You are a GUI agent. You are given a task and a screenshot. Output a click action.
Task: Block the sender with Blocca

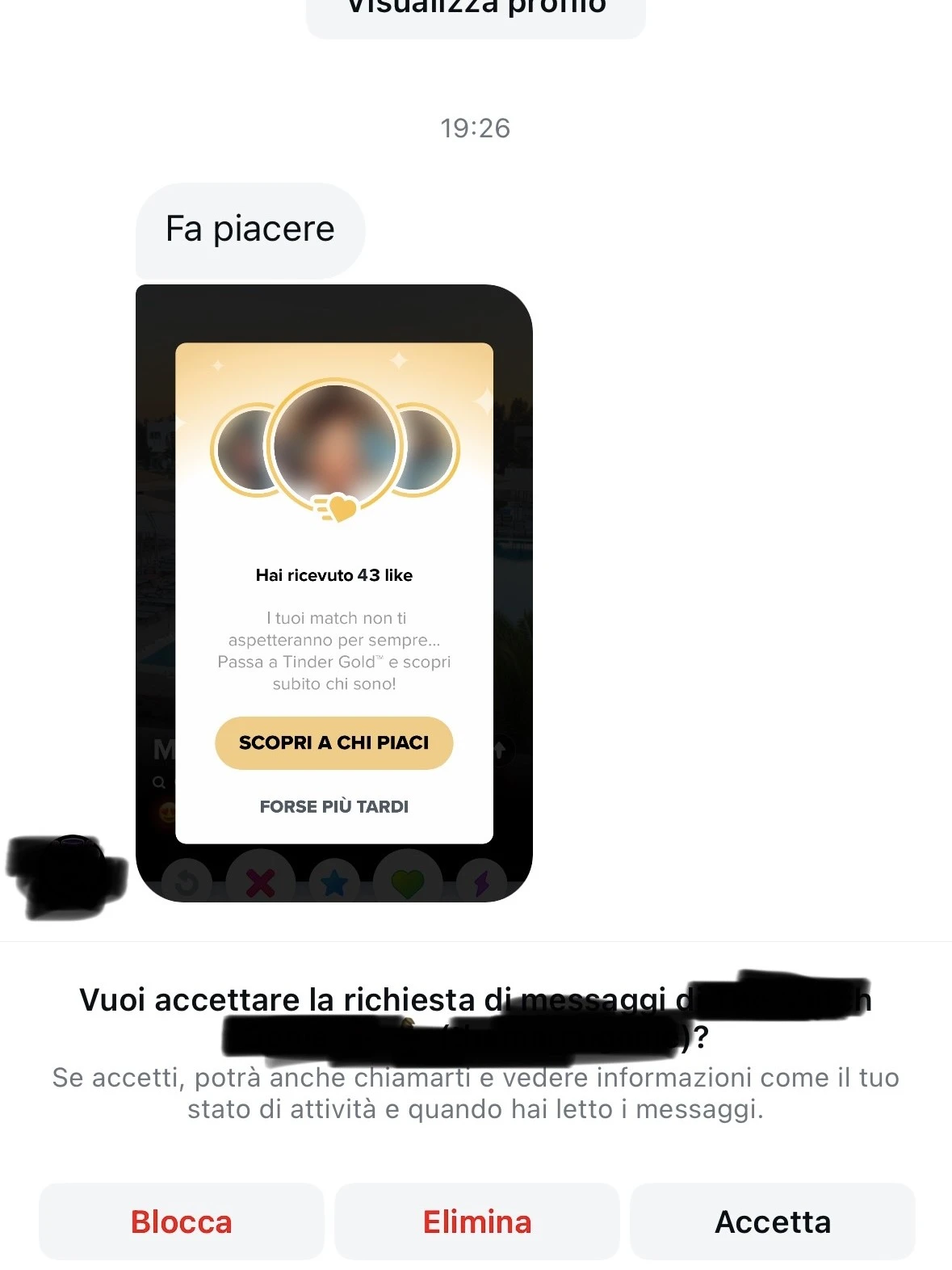coord(182,1221)
